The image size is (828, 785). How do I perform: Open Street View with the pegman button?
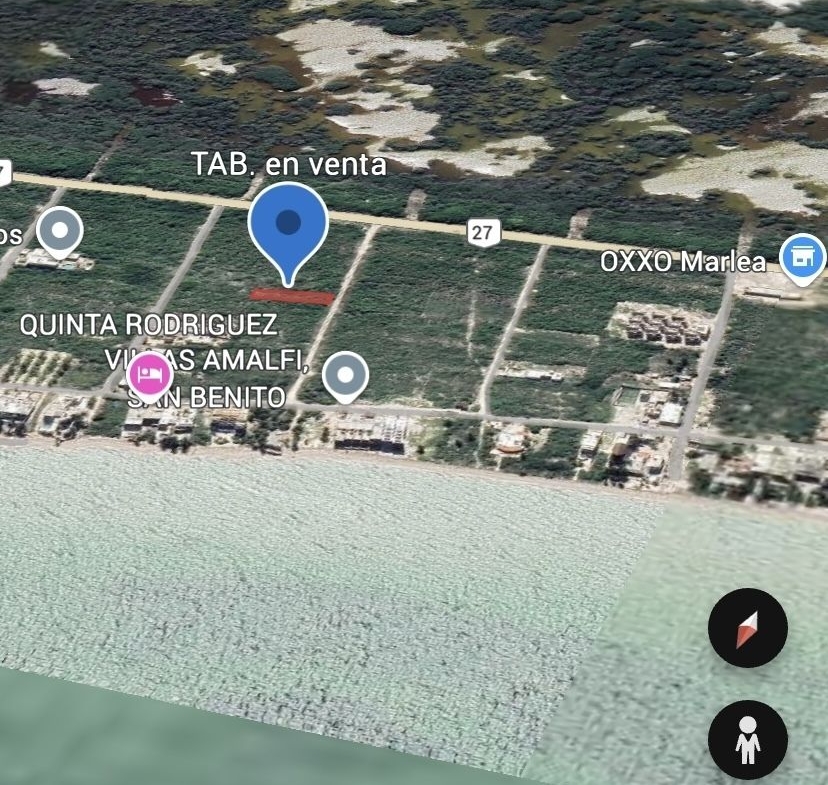pyautogui.click(x=747, y=740)
